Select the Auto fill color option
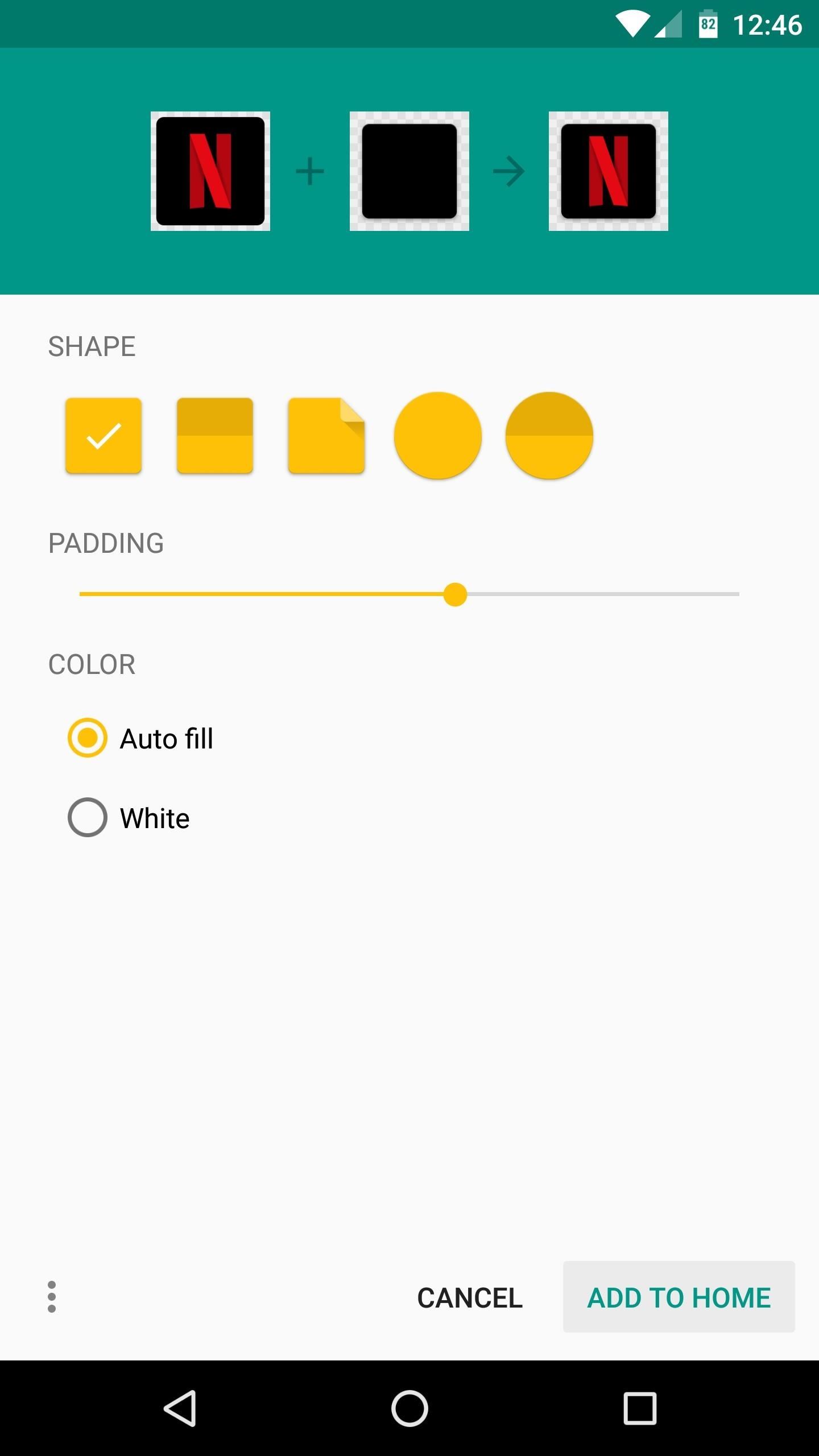This screenshot has height=1456, width=819. (x=87, y=738)
